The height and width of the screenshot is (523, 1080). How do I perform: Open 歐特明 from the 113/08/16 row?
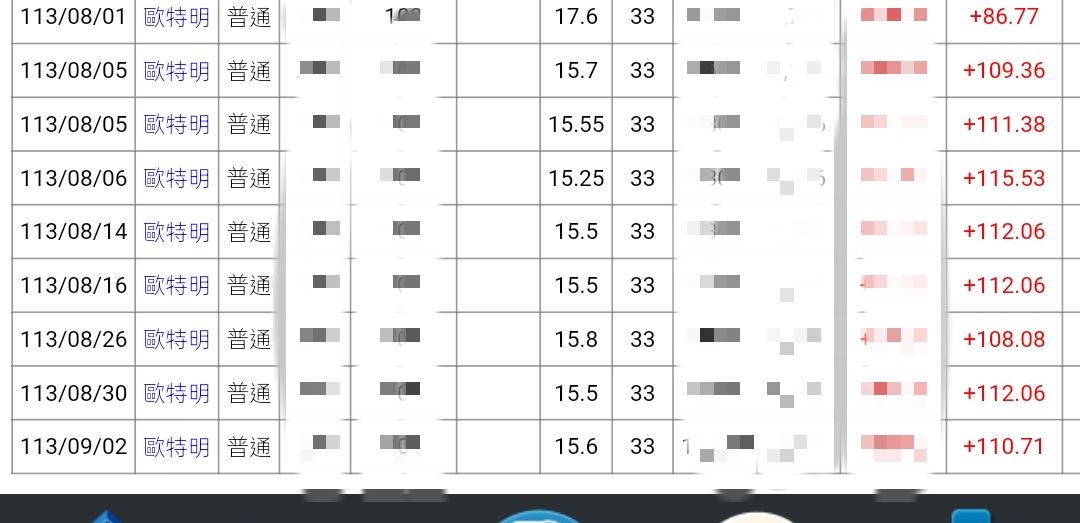tap(177, 286)
